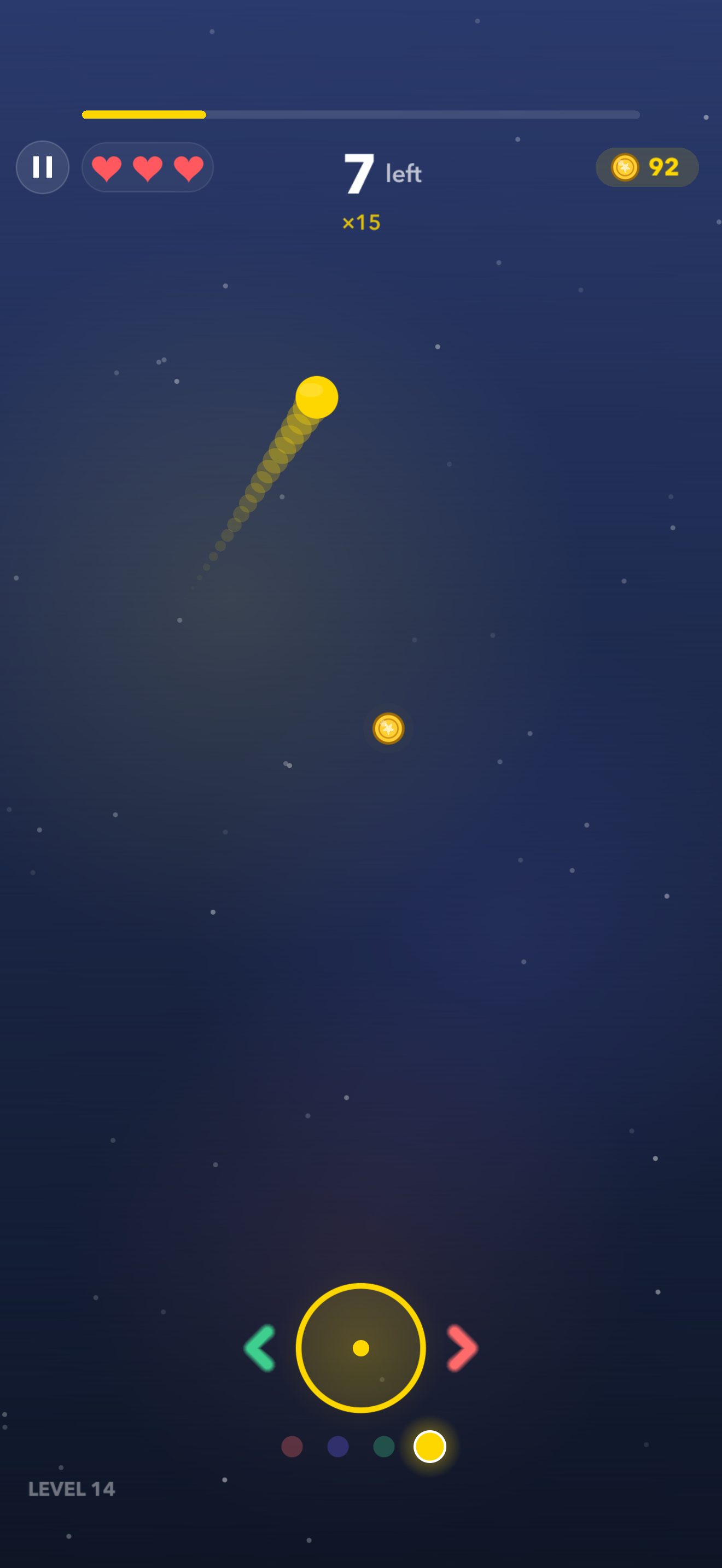Select the purple color dot

[338, 1446]
